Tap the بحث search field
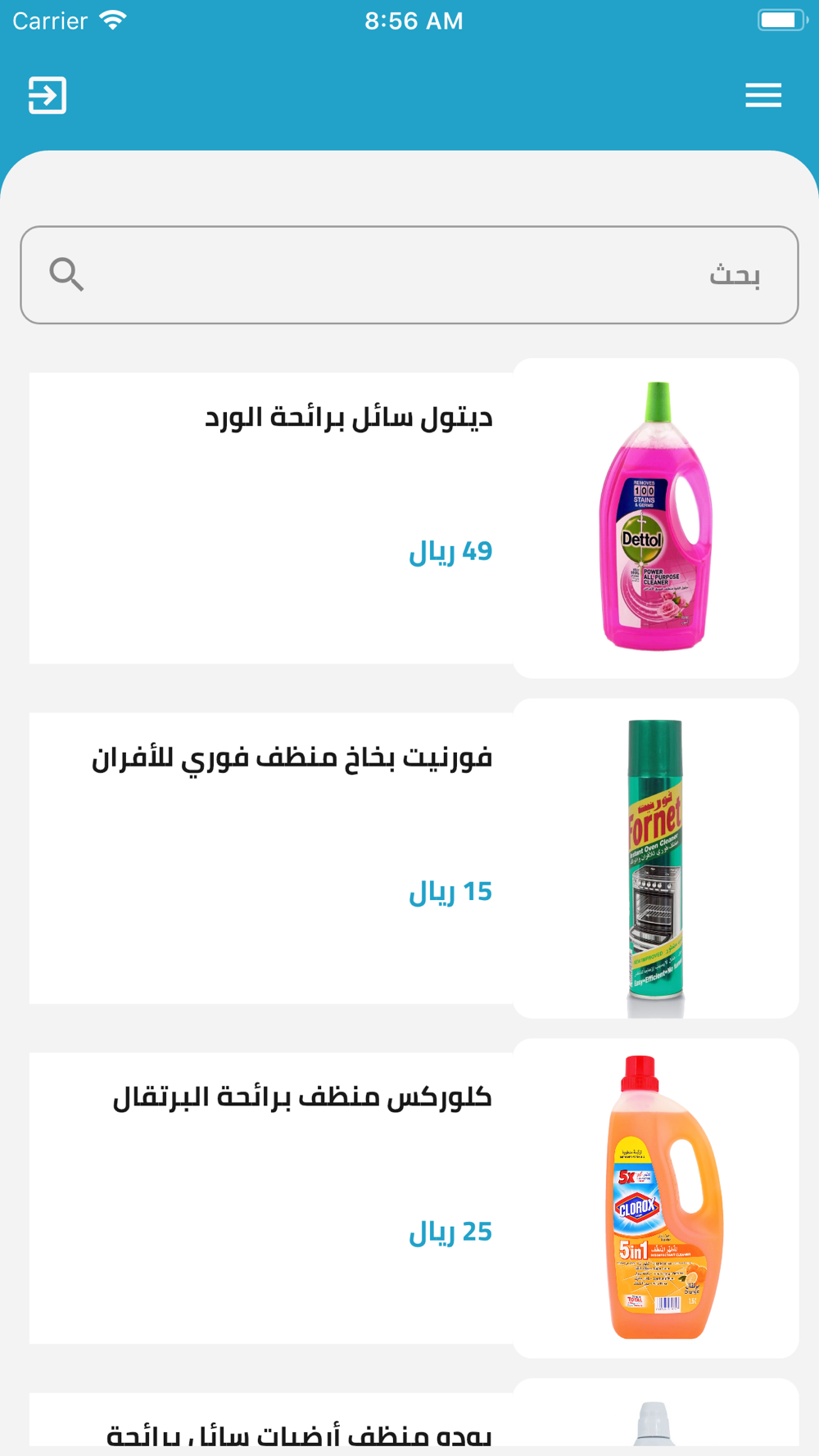Viewport: 819px width, 1456px height. [x=409, y=275]
